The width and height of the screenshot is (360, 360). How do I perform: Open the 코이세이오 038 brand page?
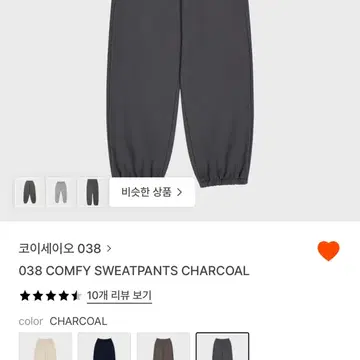pyautogui.click(x=65, y=249)
